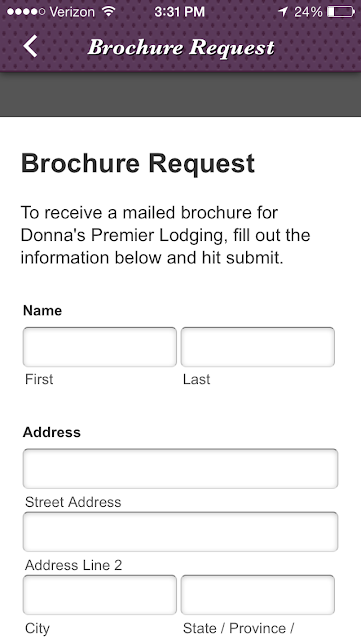361x640 pixels.
Task: Tap the State / Province field
Action: [x=258, y=595]
